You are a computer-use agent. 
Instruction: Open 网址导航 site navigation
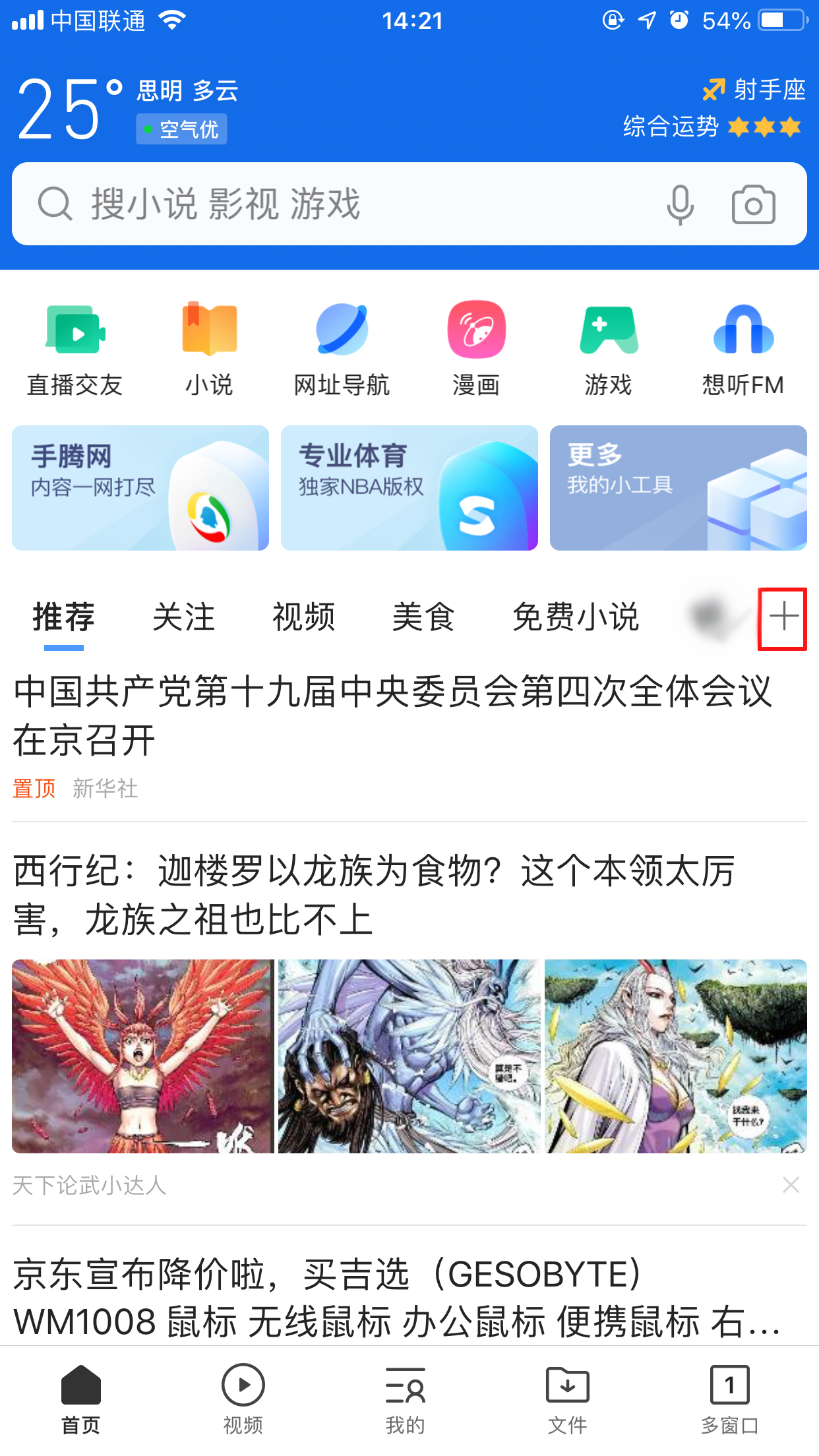click(x=342, y=349)
